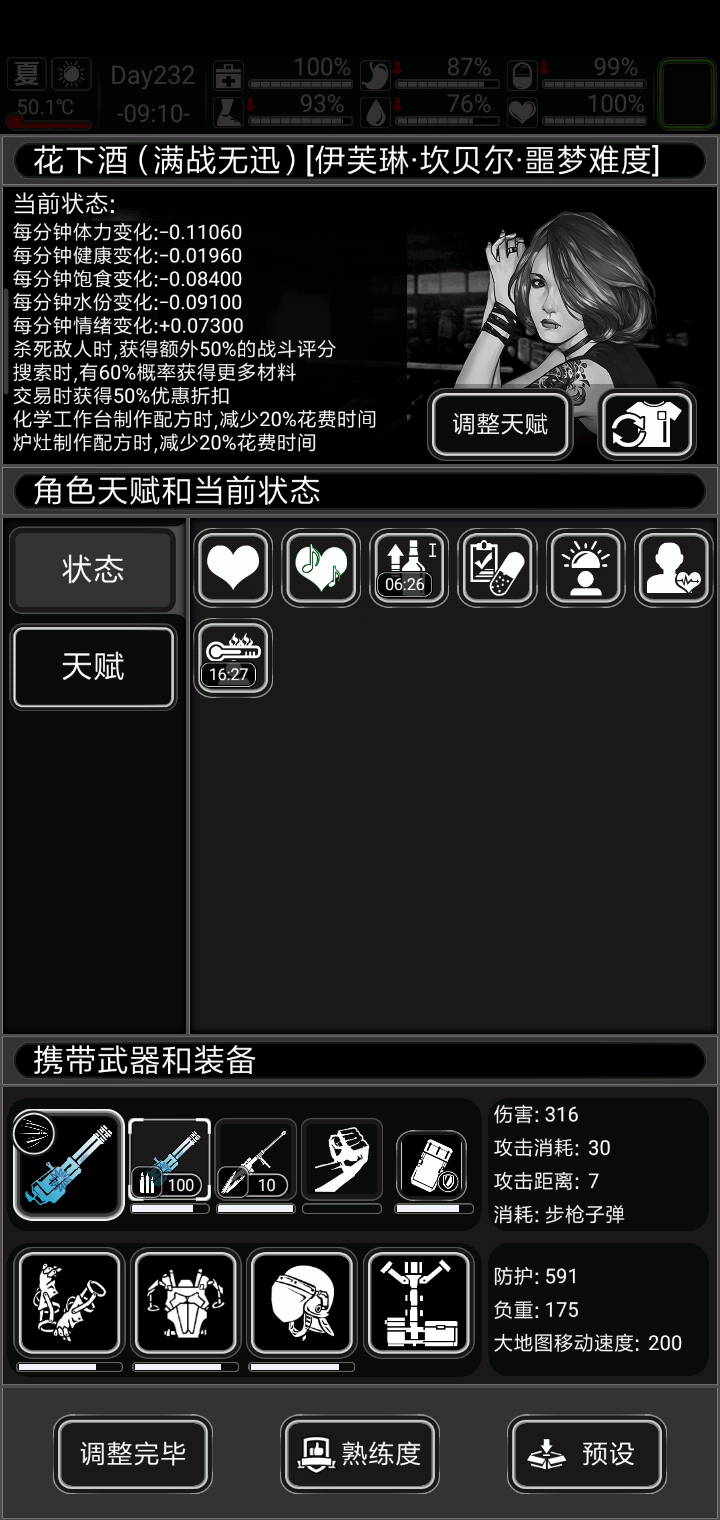Open the 熟练度 proficiency screen
This screenshot has width=720, height=1520.
pyautogui.click(x=360, y=1453)
